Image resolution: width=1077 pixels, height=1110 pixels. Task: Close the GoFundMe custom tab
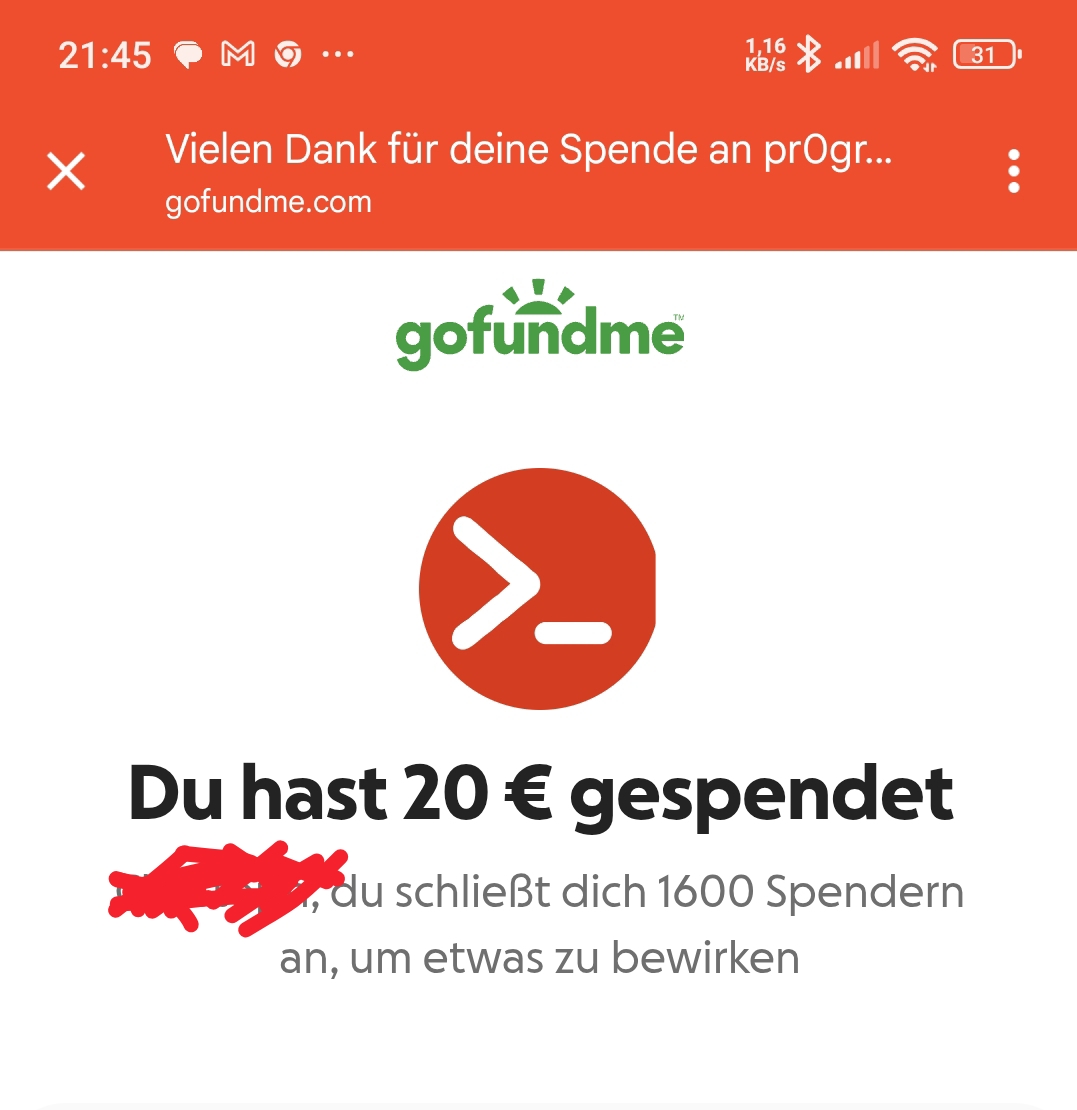click(67, 172)
